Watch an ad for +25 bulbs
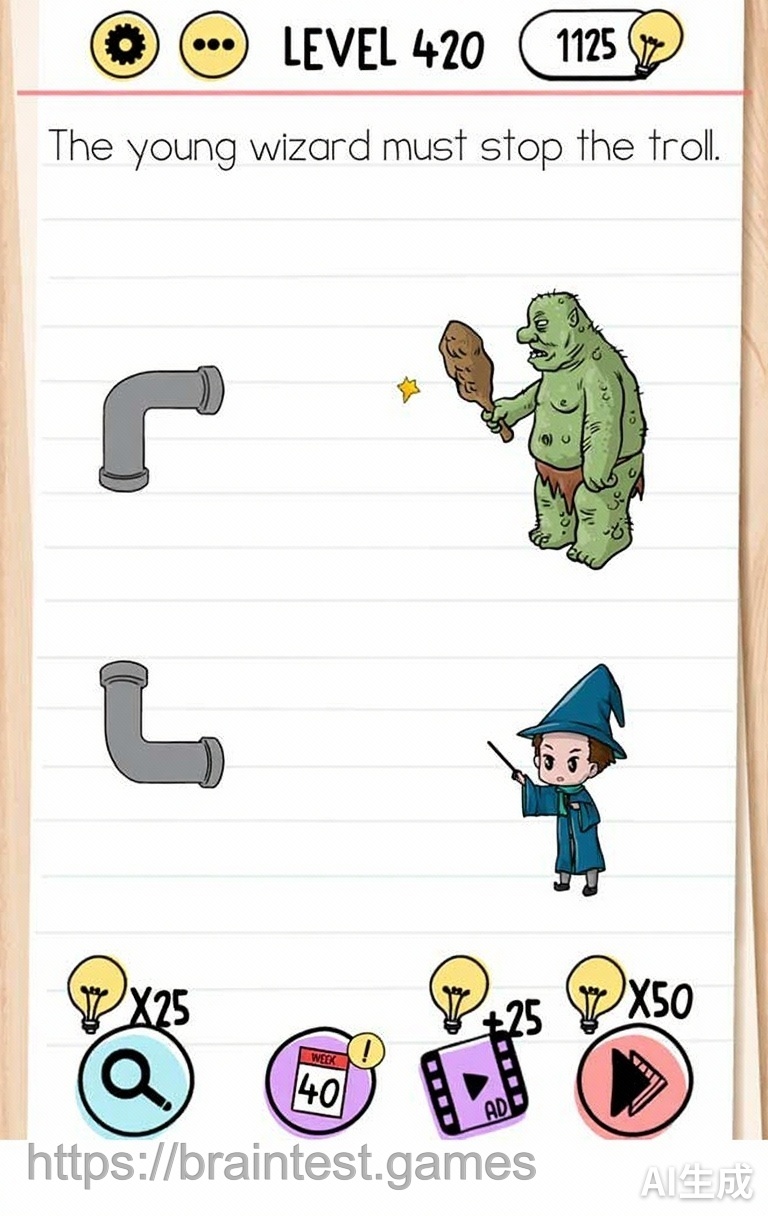 (474, 1082)
